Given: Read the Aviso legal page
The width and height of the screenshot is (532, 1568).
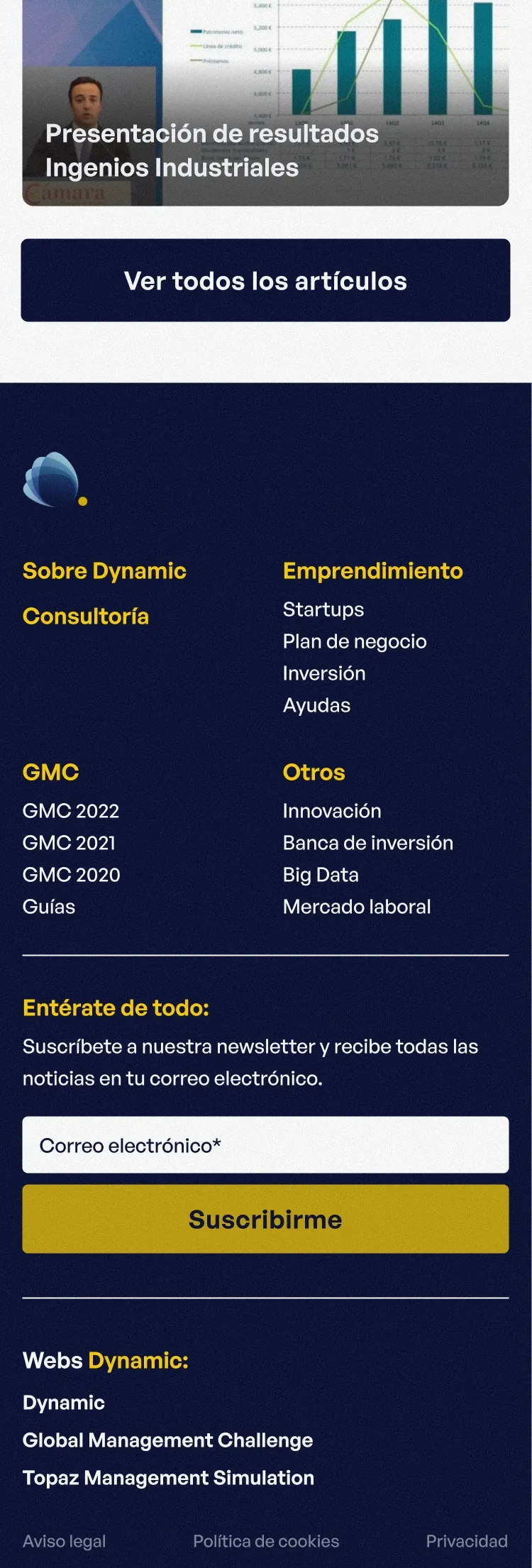Looking at the screenshot, I should [x=64, y=1541].
